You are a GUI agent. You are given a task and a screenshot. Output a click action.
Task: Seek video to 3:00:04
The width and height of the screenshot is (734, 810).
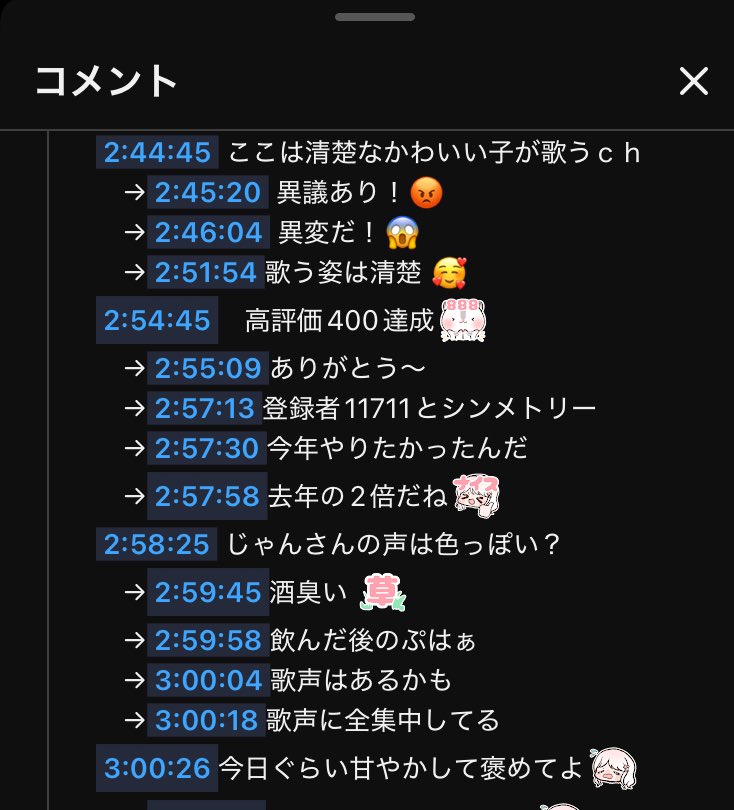click(x=207, y=680)
